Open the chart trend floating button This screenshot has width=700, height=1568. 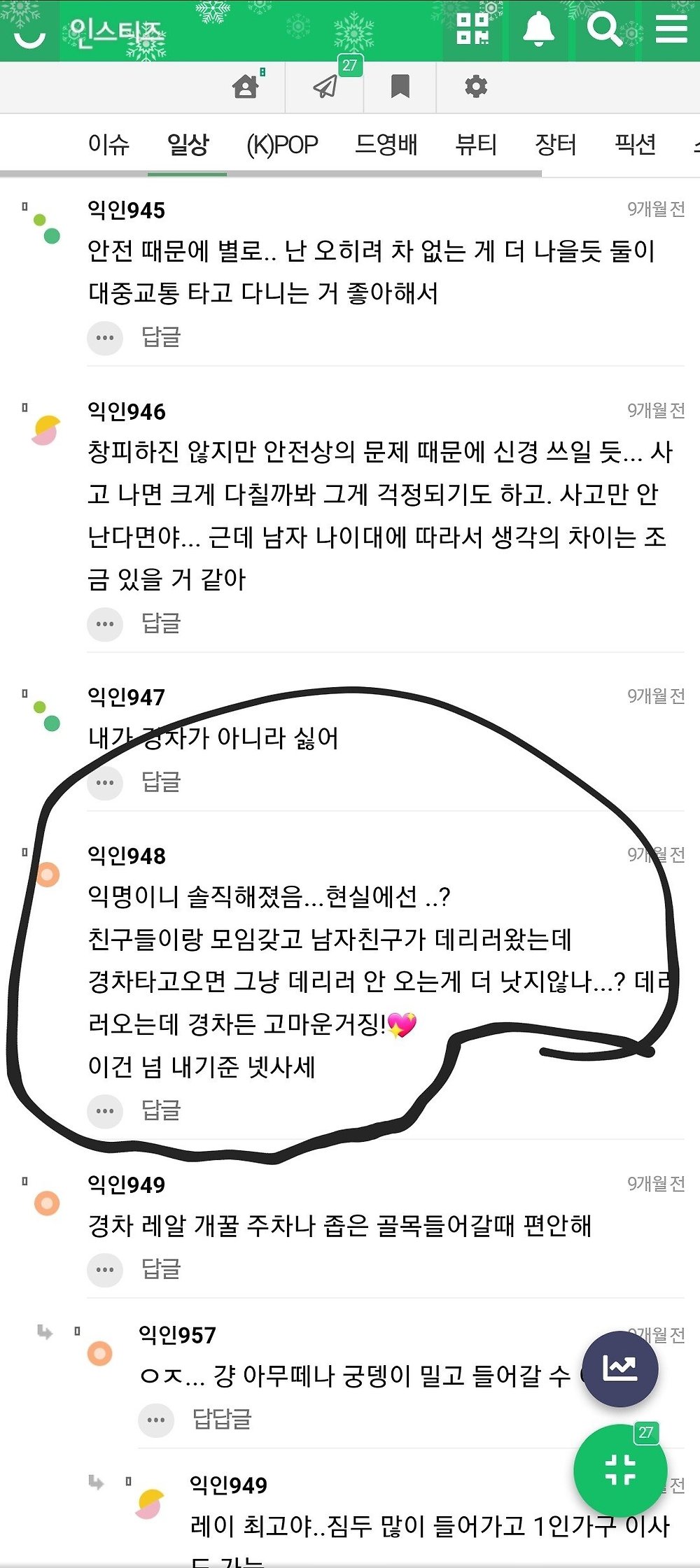tap(620, 1368)
